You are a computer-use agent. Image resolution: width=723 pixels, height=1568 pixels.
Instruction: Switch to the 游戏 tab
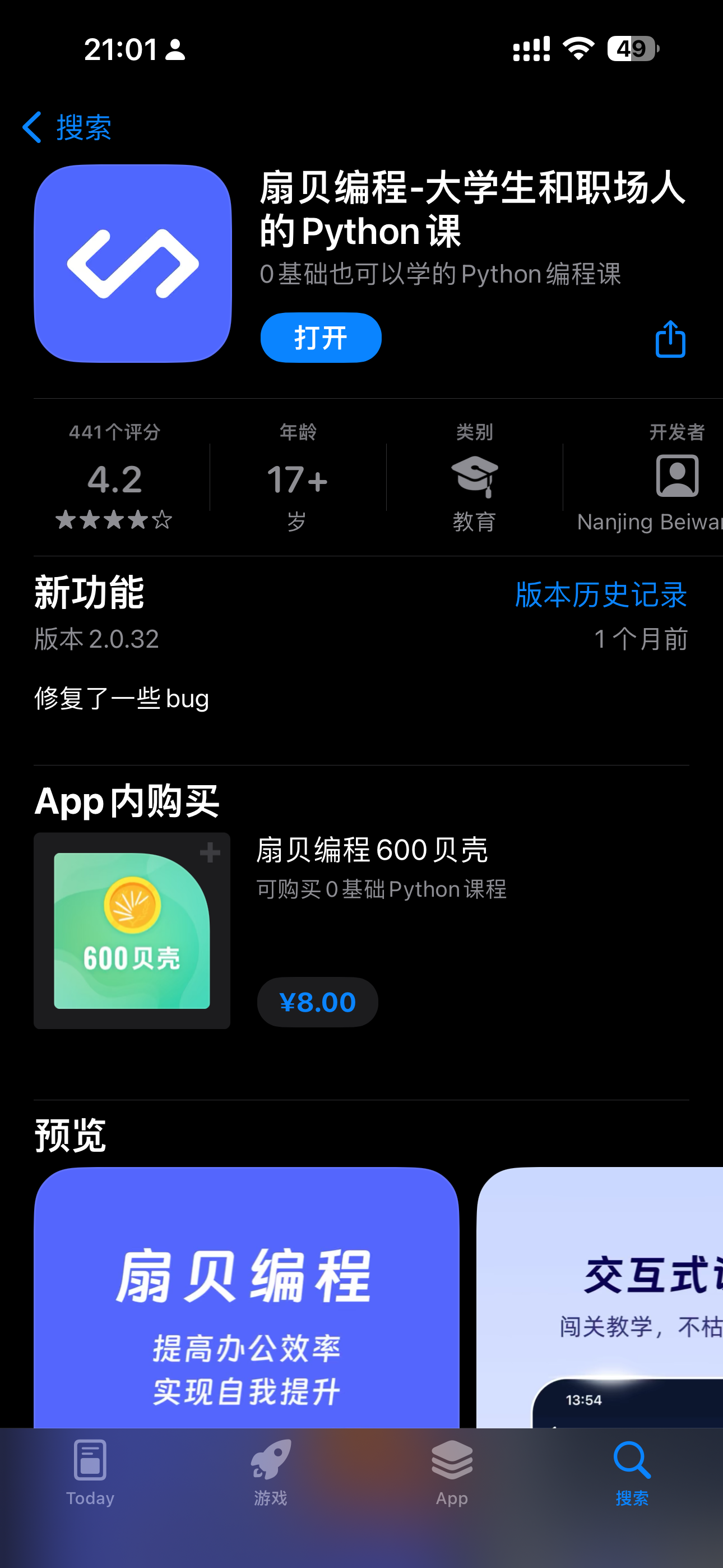[271, 1472]
